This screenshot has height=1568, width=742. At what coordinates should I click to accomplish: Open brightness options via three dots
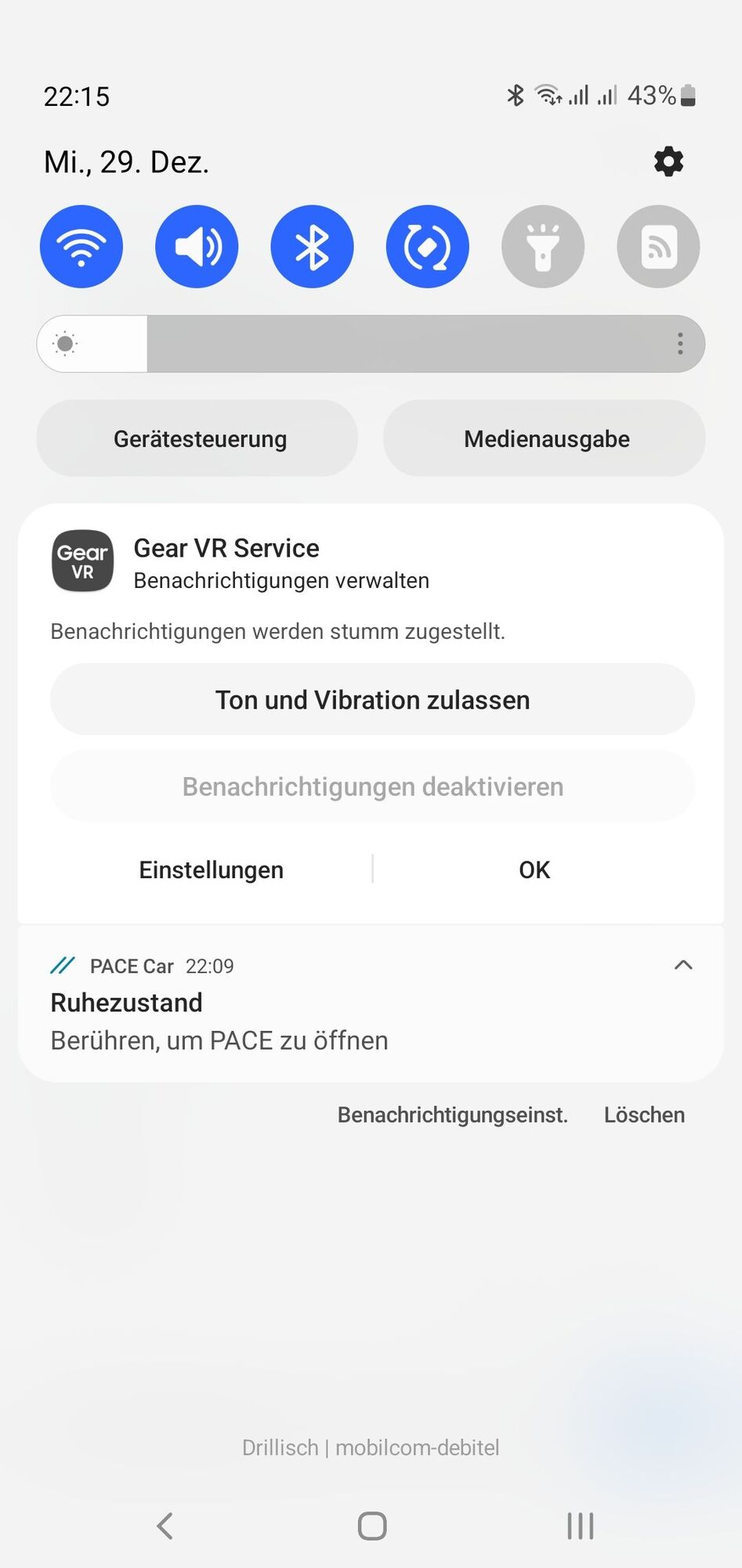coord(680,343)
